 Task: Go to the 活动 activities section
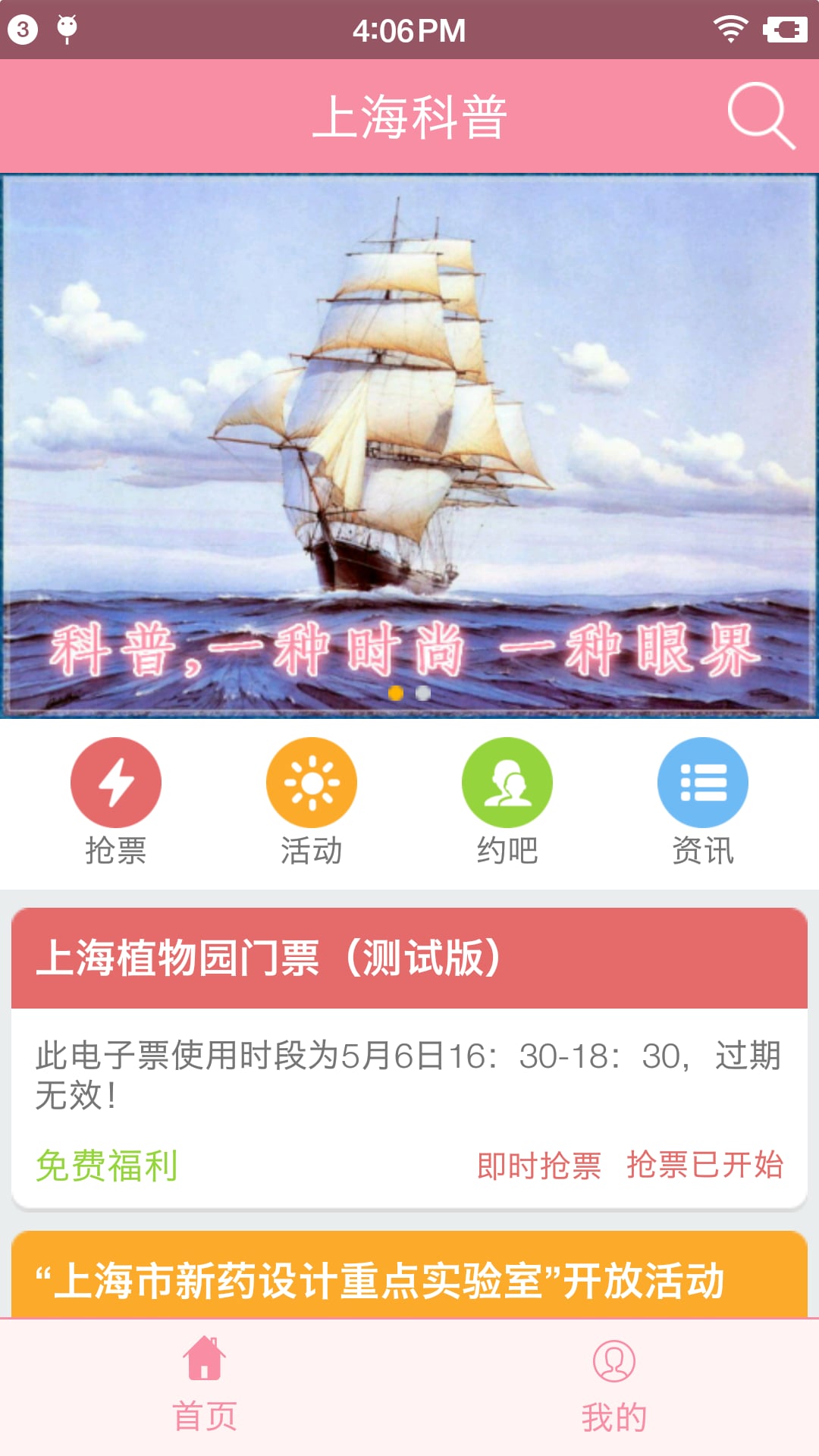(x=311, y=801)
